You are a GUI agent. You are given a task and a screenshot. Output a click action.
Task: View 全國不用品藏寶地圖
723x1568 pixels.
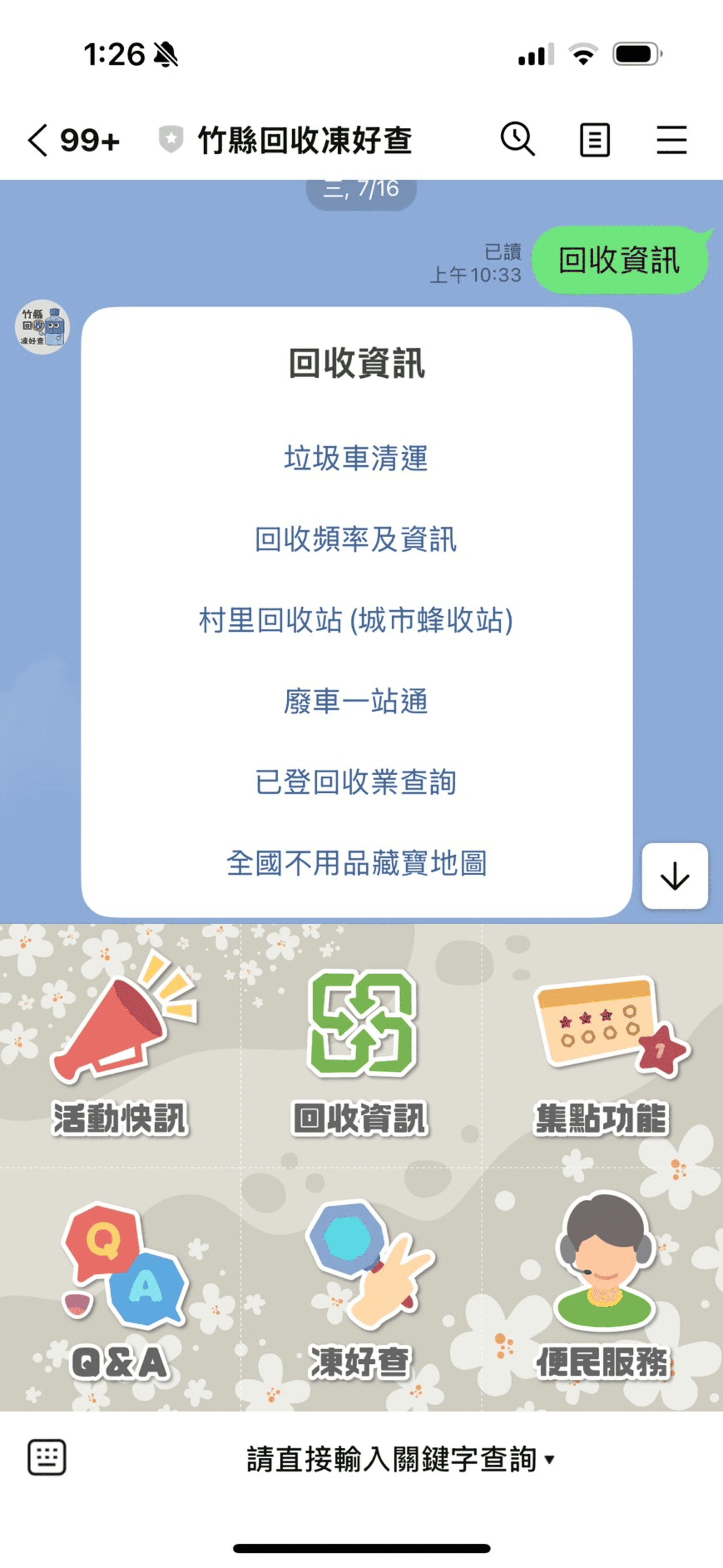(356, 863)
